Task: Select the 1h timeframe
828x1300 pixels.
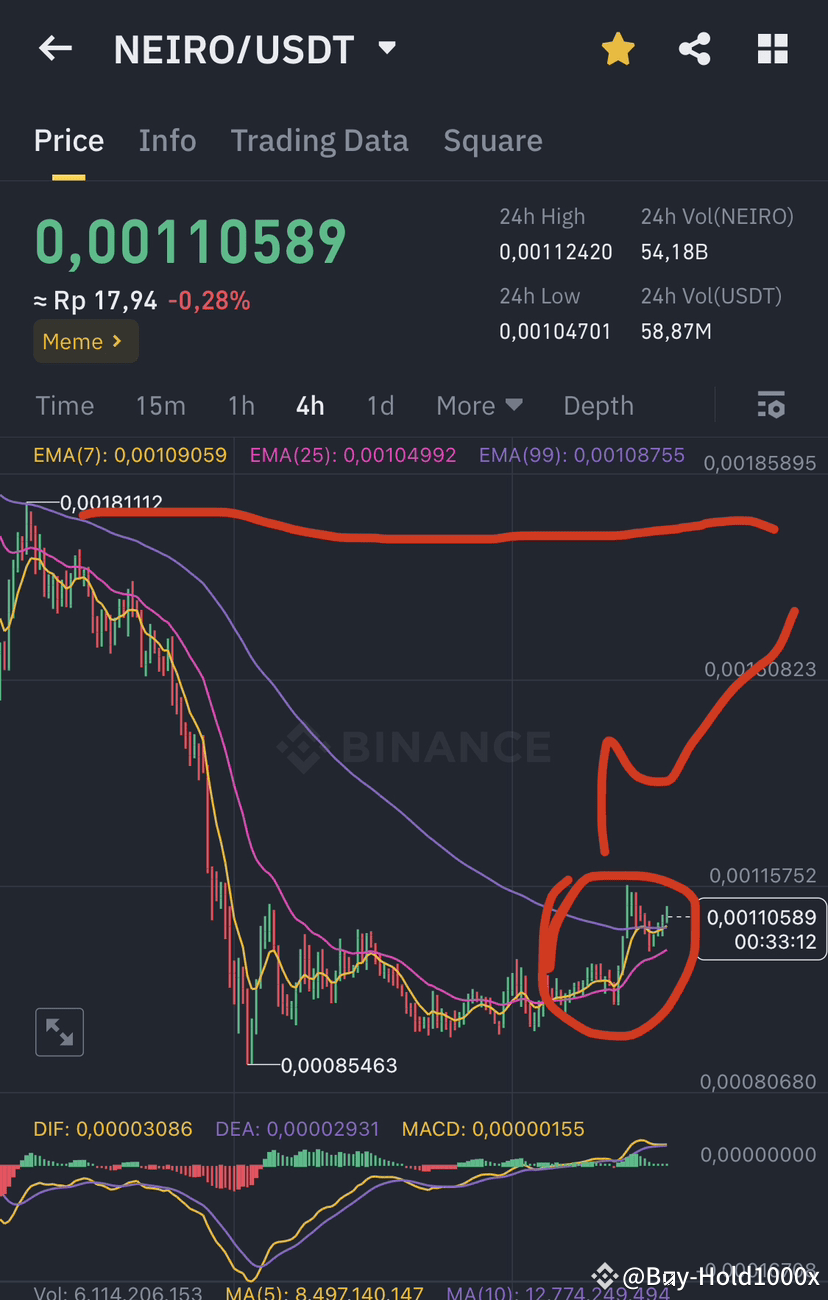Action: pos(240,405)
